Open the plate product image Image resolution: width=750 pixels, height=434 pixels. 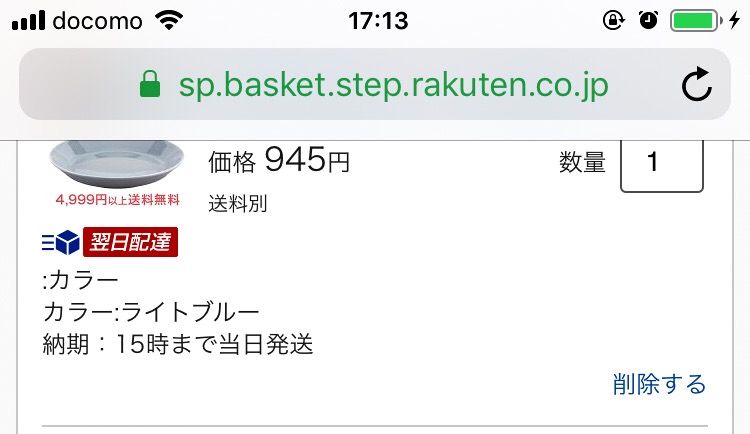(x=117, y=161)
